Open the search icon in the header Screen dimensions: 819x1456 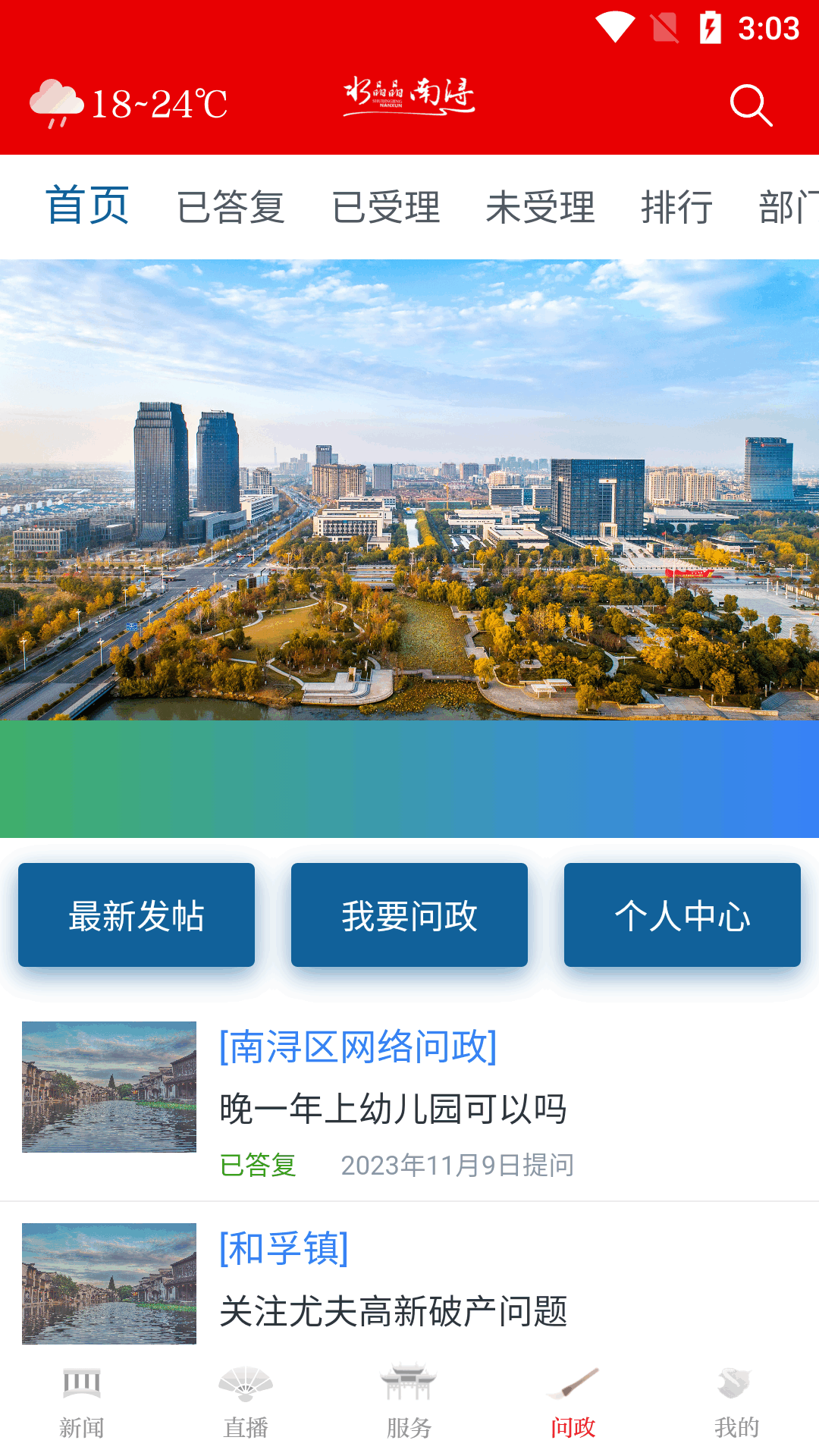pos(751,105)
